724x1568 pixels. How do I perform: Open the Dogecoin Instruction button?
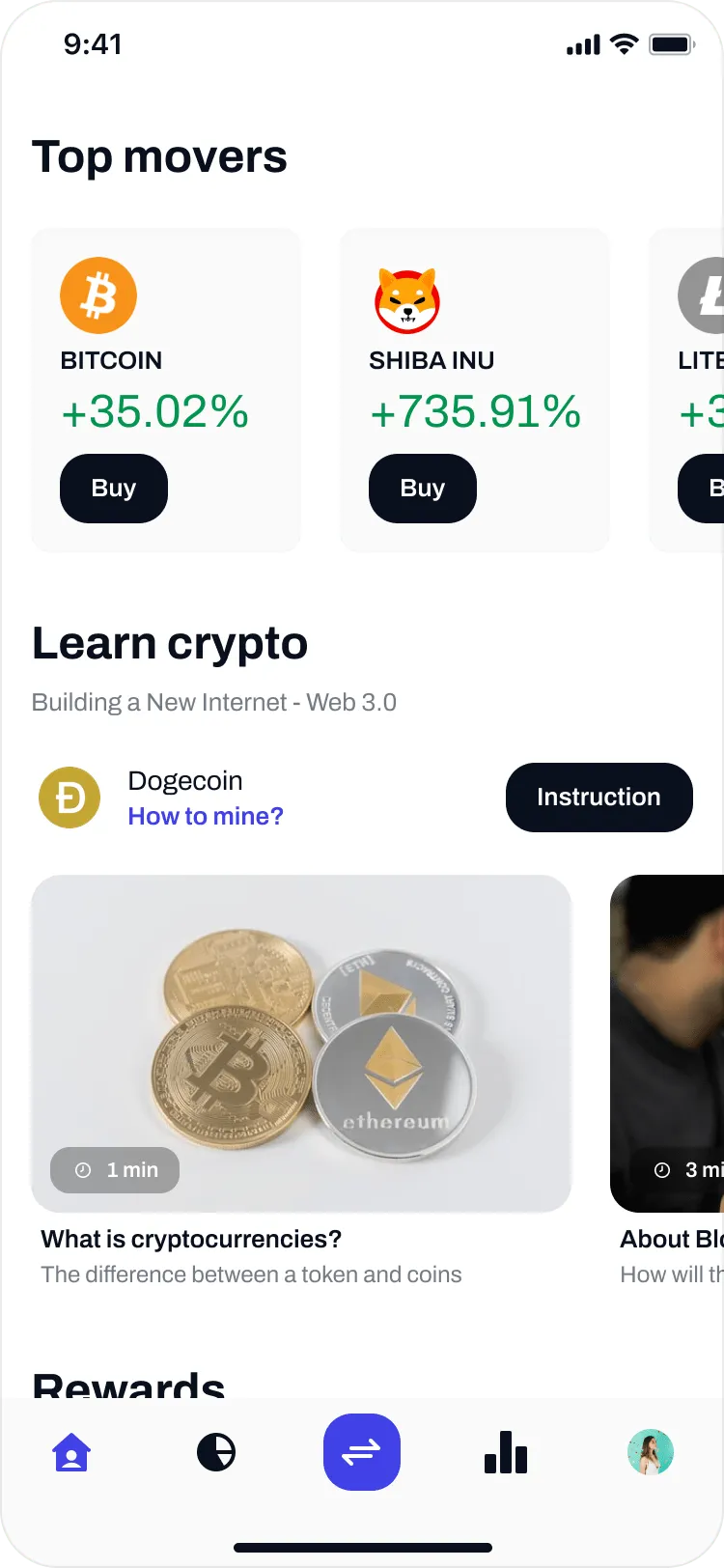(x=599, y=798)
